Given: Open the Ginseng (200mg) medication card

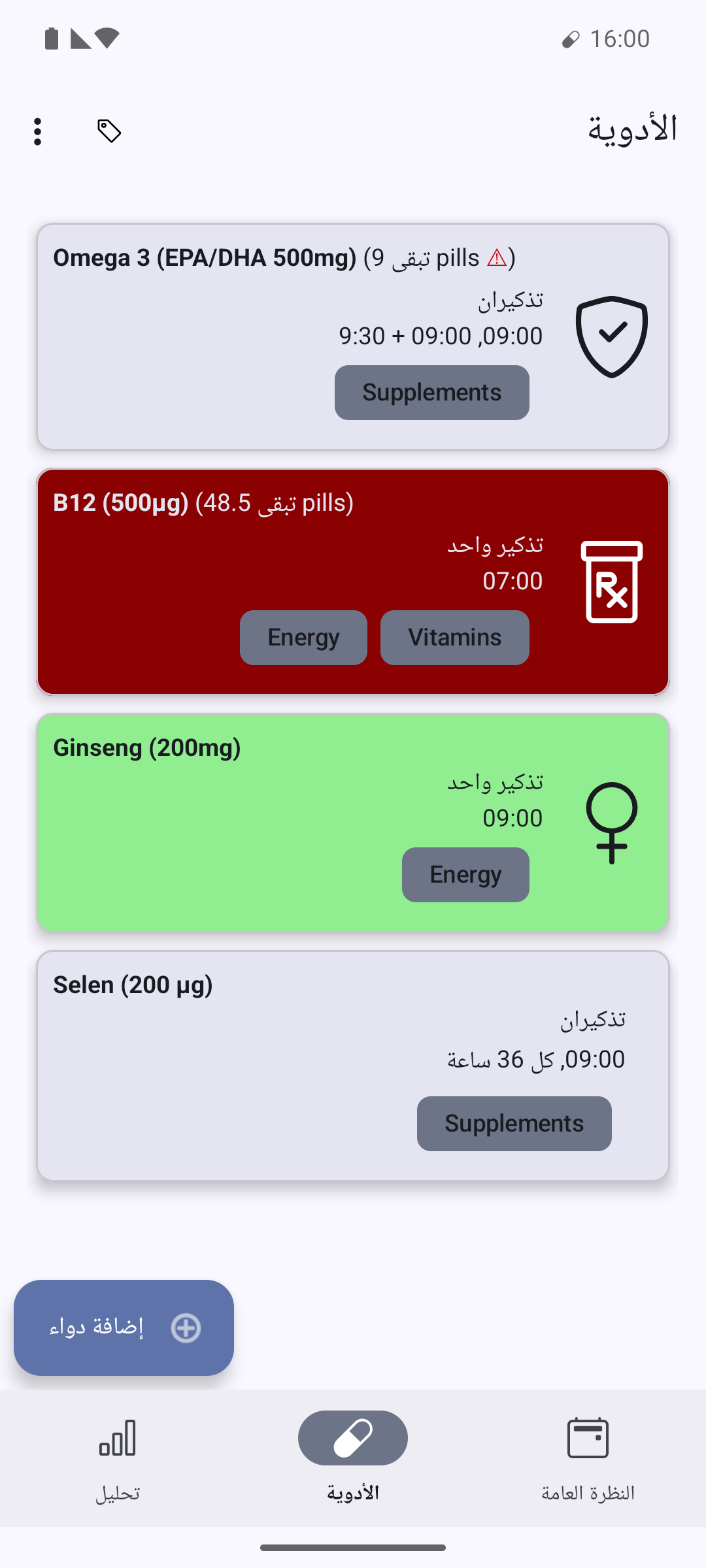Looking at the screenshot, I should 353,823.
